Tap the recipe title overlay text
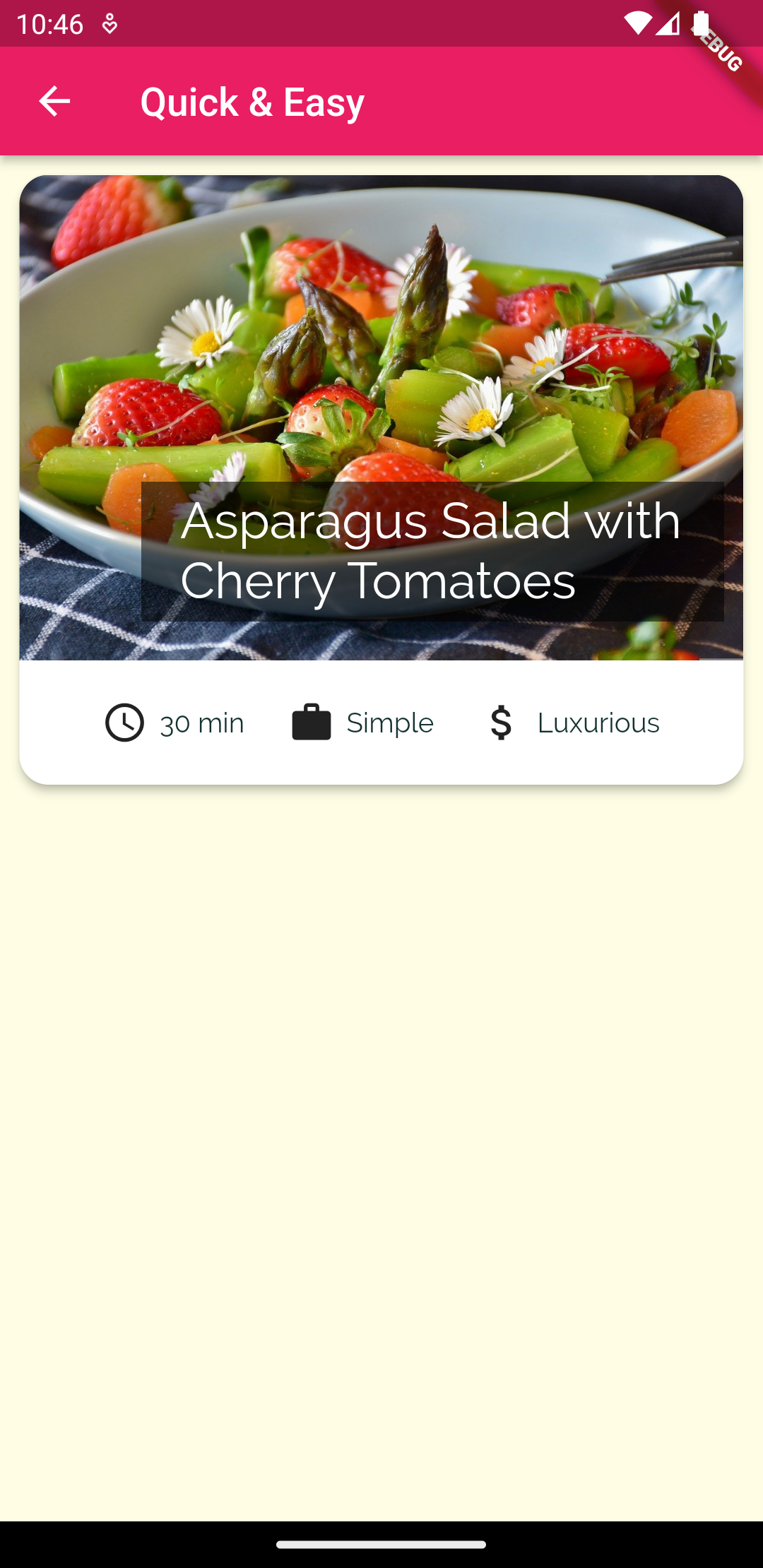Viewport: 763px width, 1568px height. (x=430, y=552)
